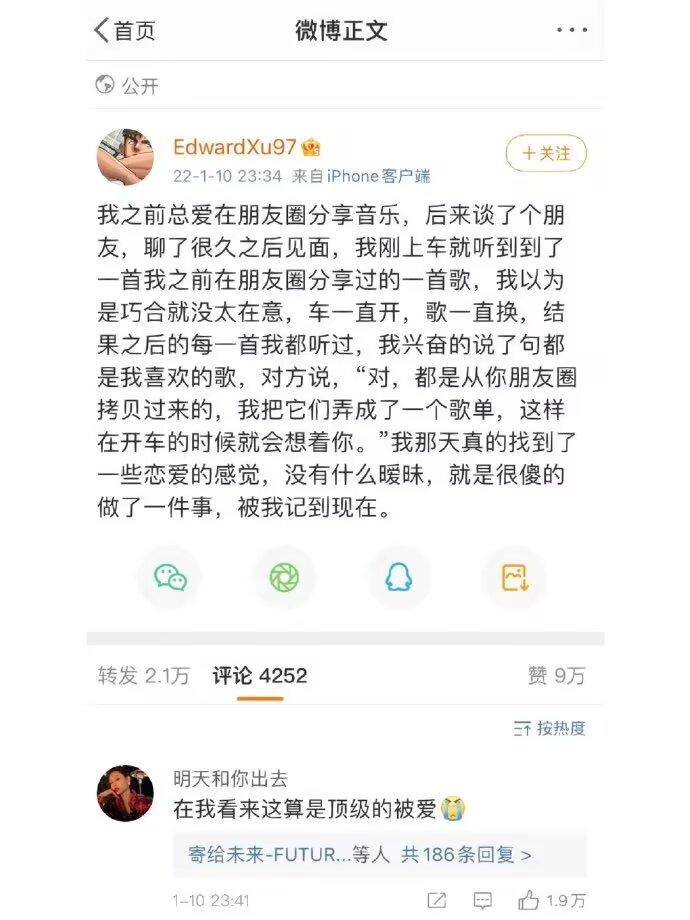Repost 明天和你出去's comment
The height and width of the screenshot is (920, 690).
[436, 900]
